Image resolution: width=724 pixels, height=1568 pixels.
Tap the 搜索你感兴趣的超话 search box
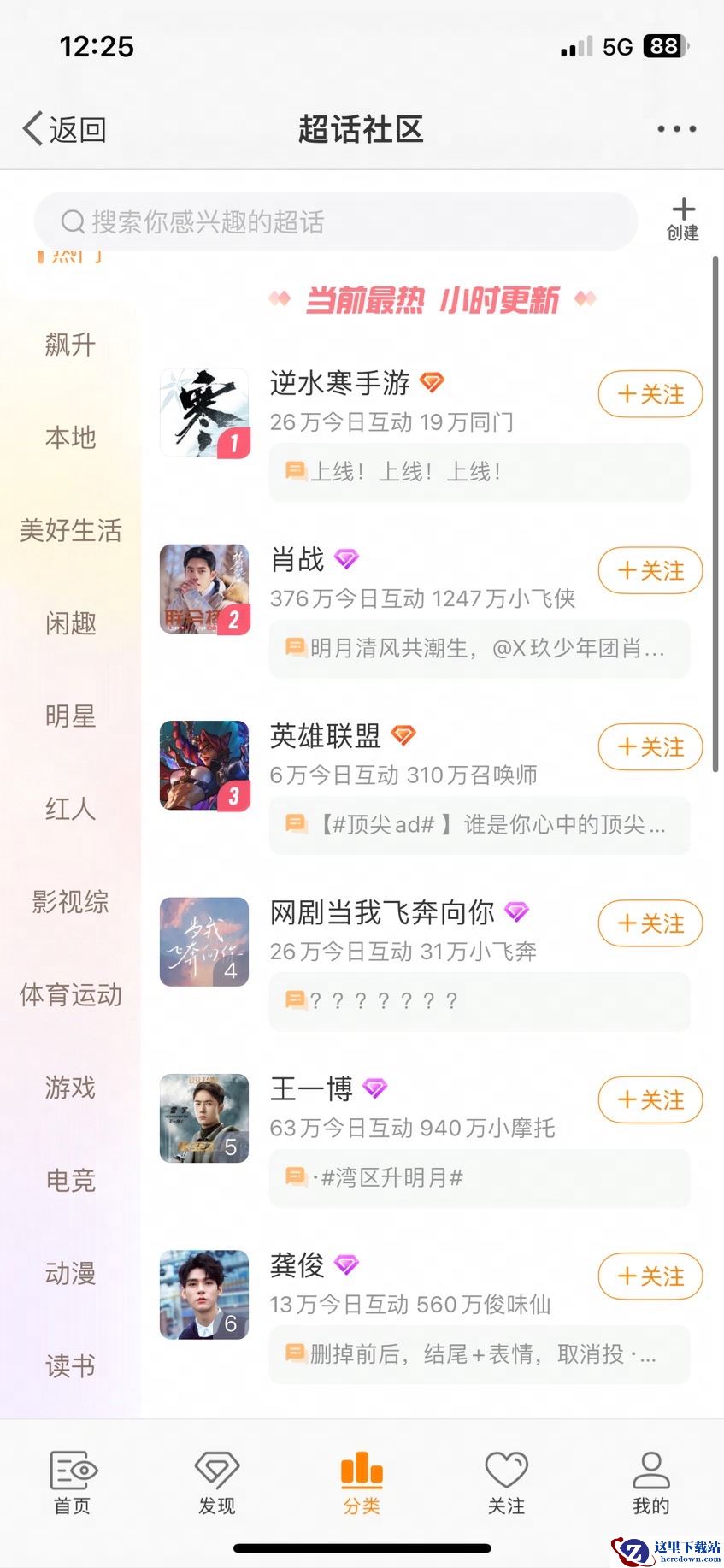click(335, 222)
